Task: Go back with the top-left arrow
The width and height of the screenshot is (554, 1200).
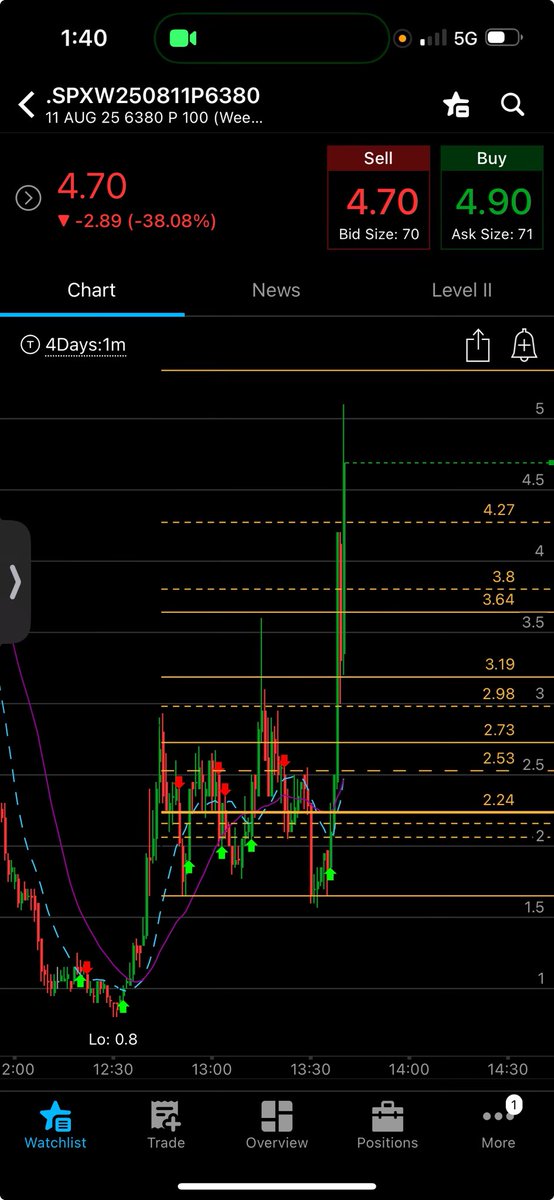Action: pyautogui.click(x=27, y=103)
